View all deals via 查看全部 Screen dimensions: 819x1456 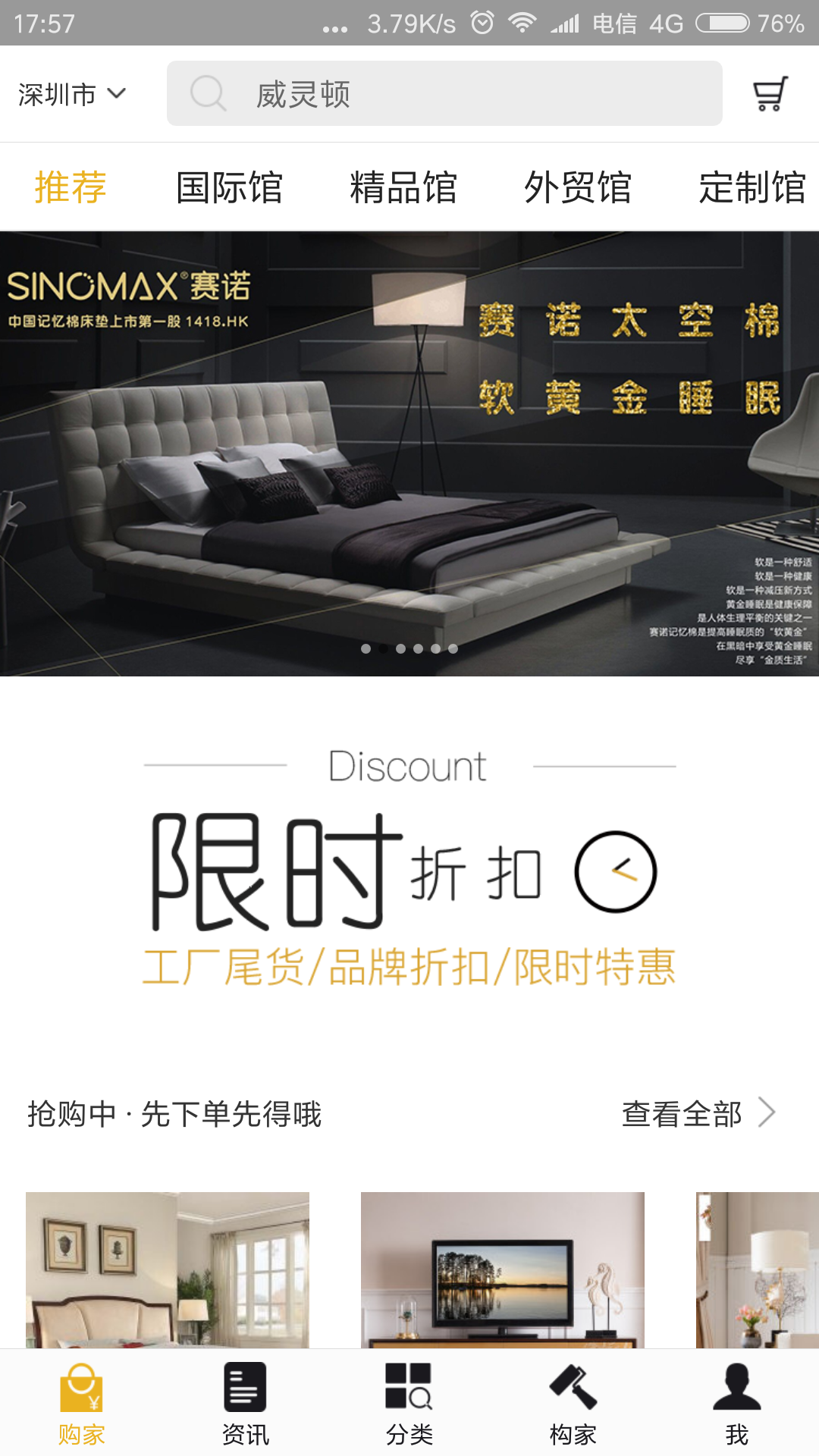(698, 1113)
